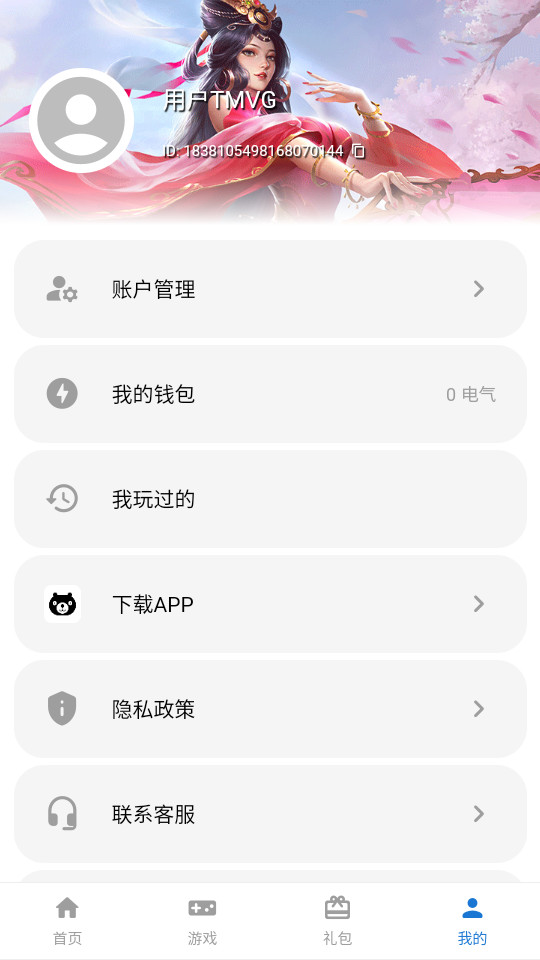Viewport: 540px width, 960px height.
Task: Switch to the 首页 home tab
Action: coord(67,921)
